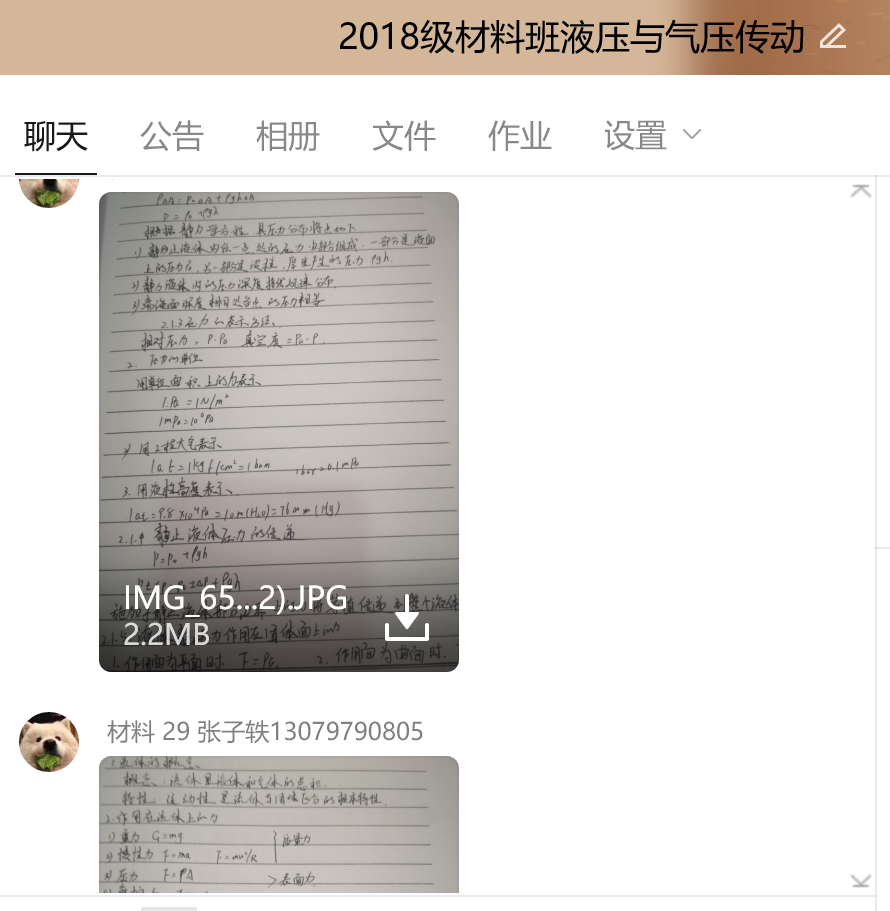
Task: Open the IMG_65...2).JPG image message
Action: pos(278,400)
